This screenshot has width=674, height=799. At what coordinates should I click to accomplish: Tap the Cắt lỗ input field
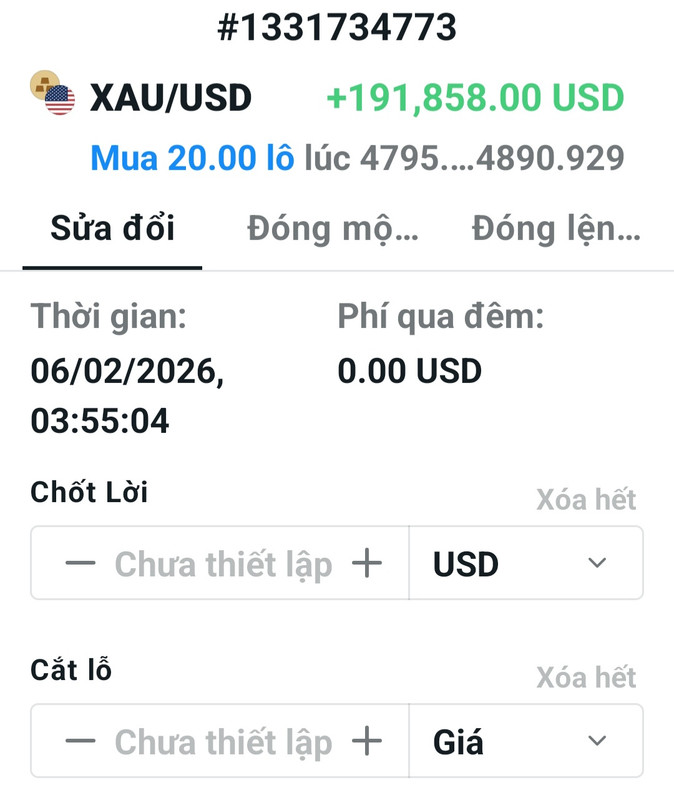pos(223,742)
